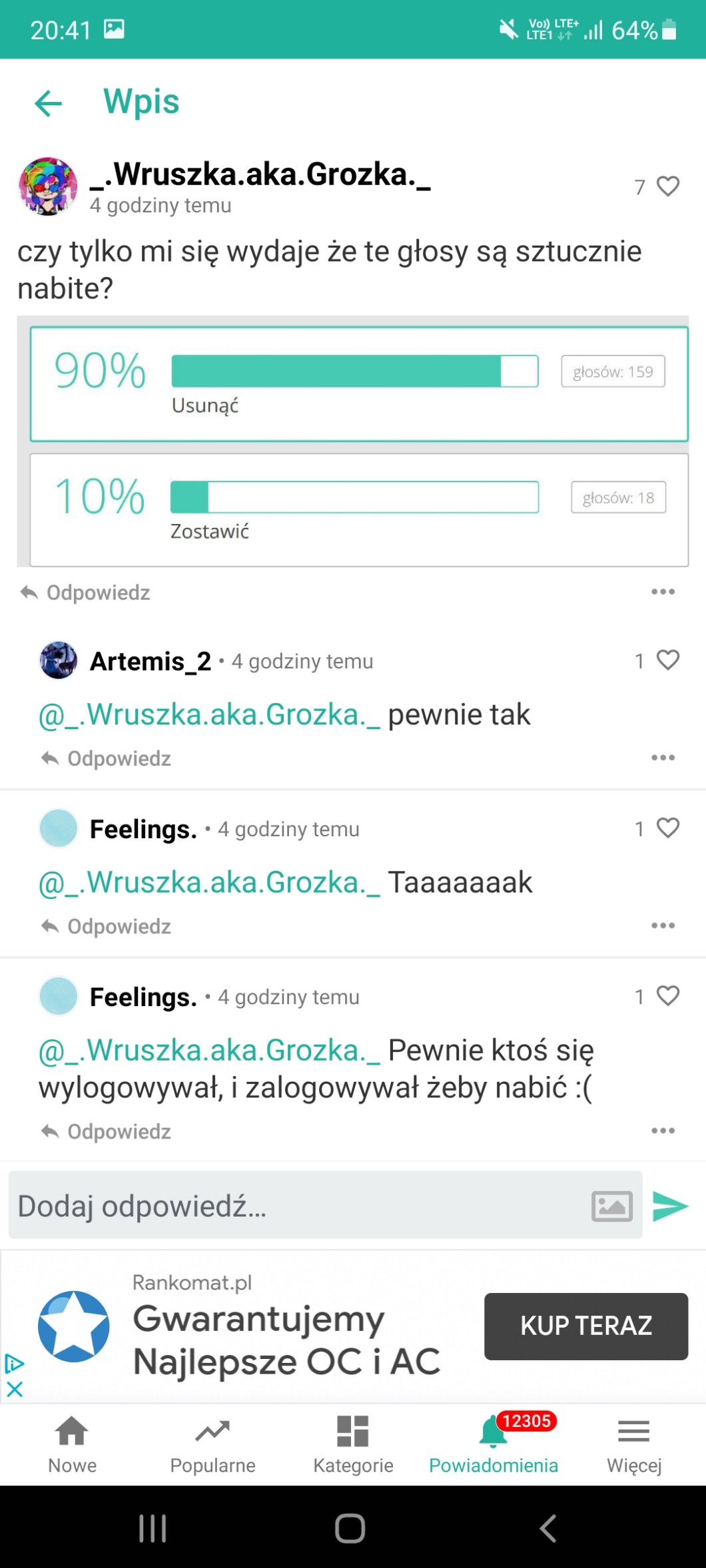Viewport: 706px width, 1568px height.
Task: Open Artemis_2's profile by tapping the username
Action: pyautogui.click(x=151, y=661)
